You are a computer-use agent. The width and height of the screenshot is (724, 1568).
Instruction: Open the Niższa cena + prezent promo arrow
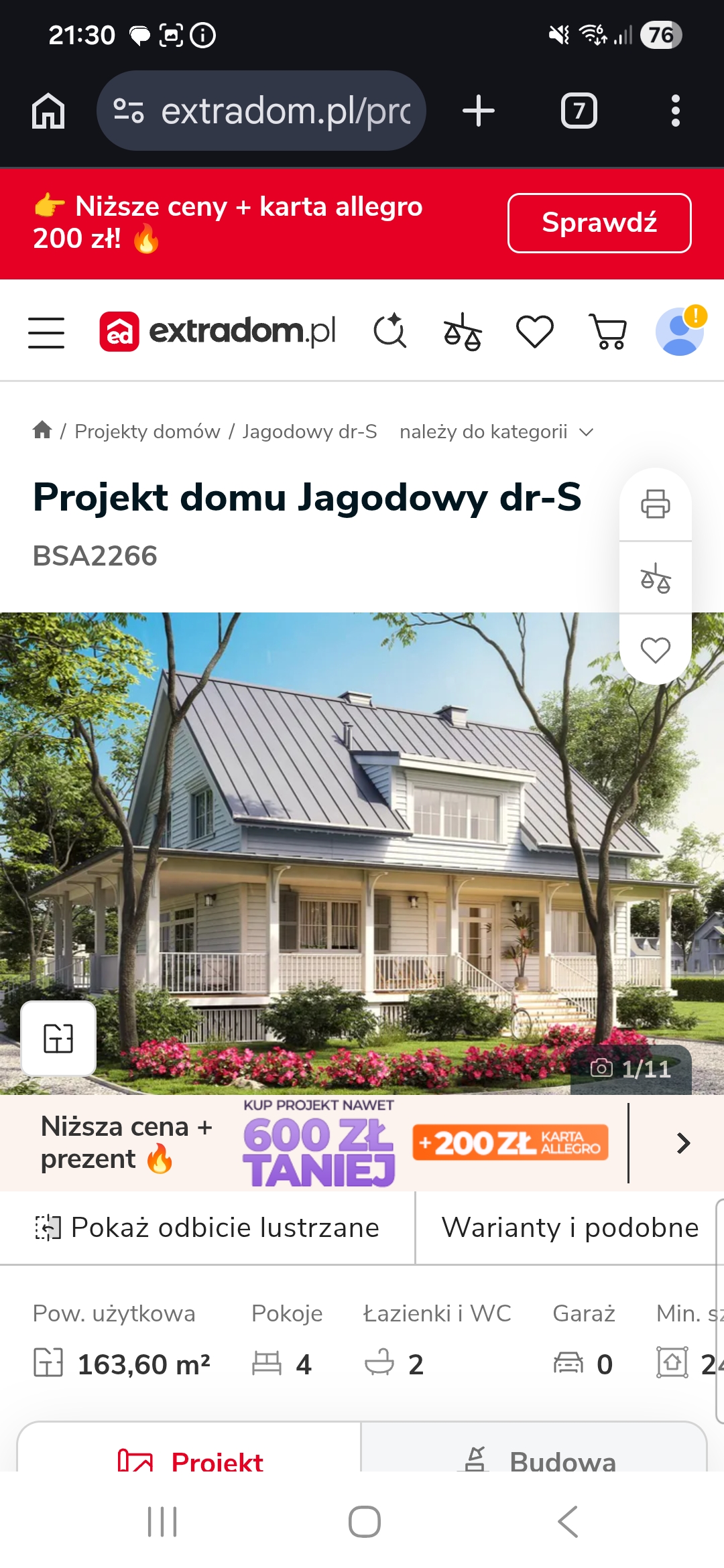[x=683, y=1143]
